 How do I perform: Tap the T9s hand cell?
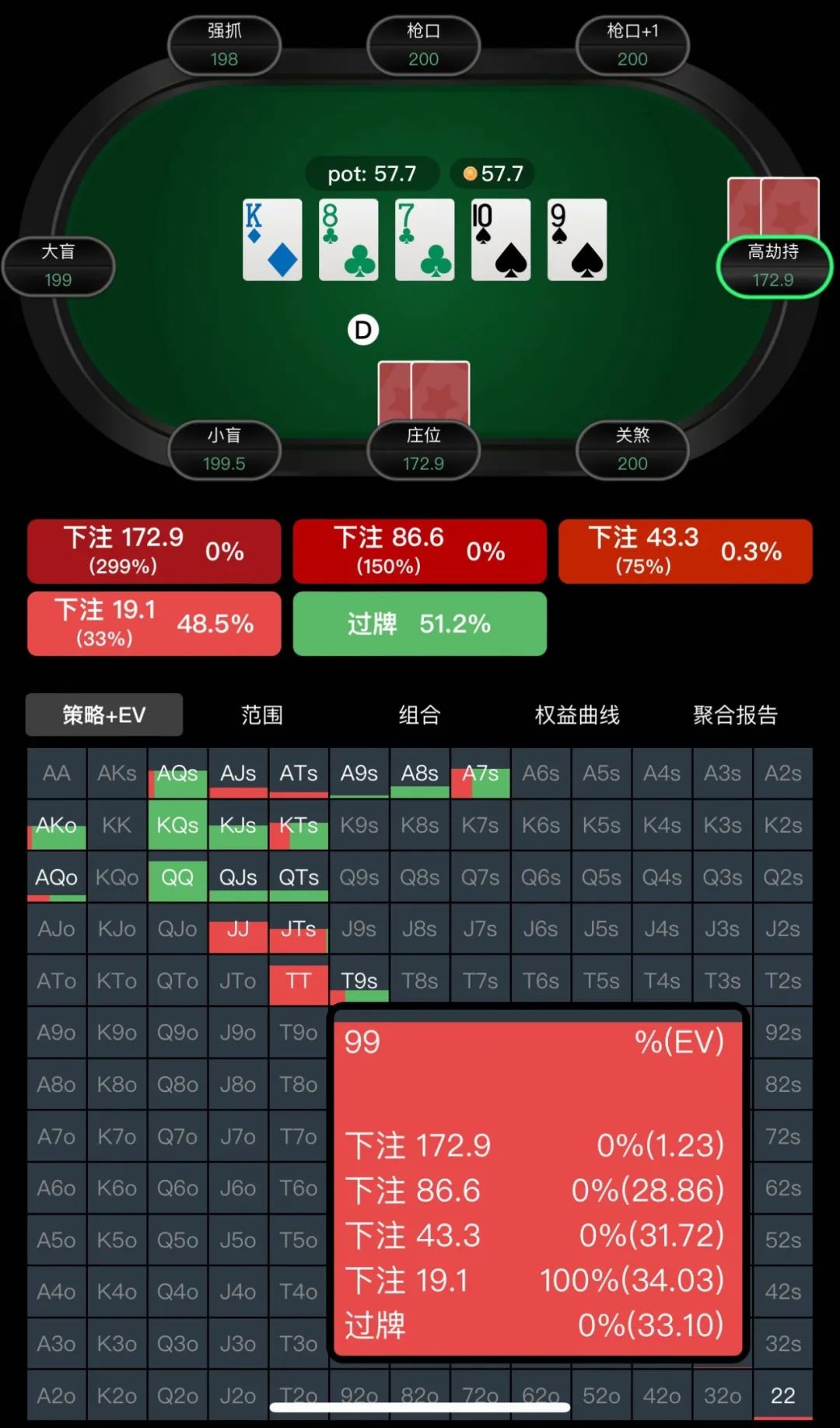[359, 981]
